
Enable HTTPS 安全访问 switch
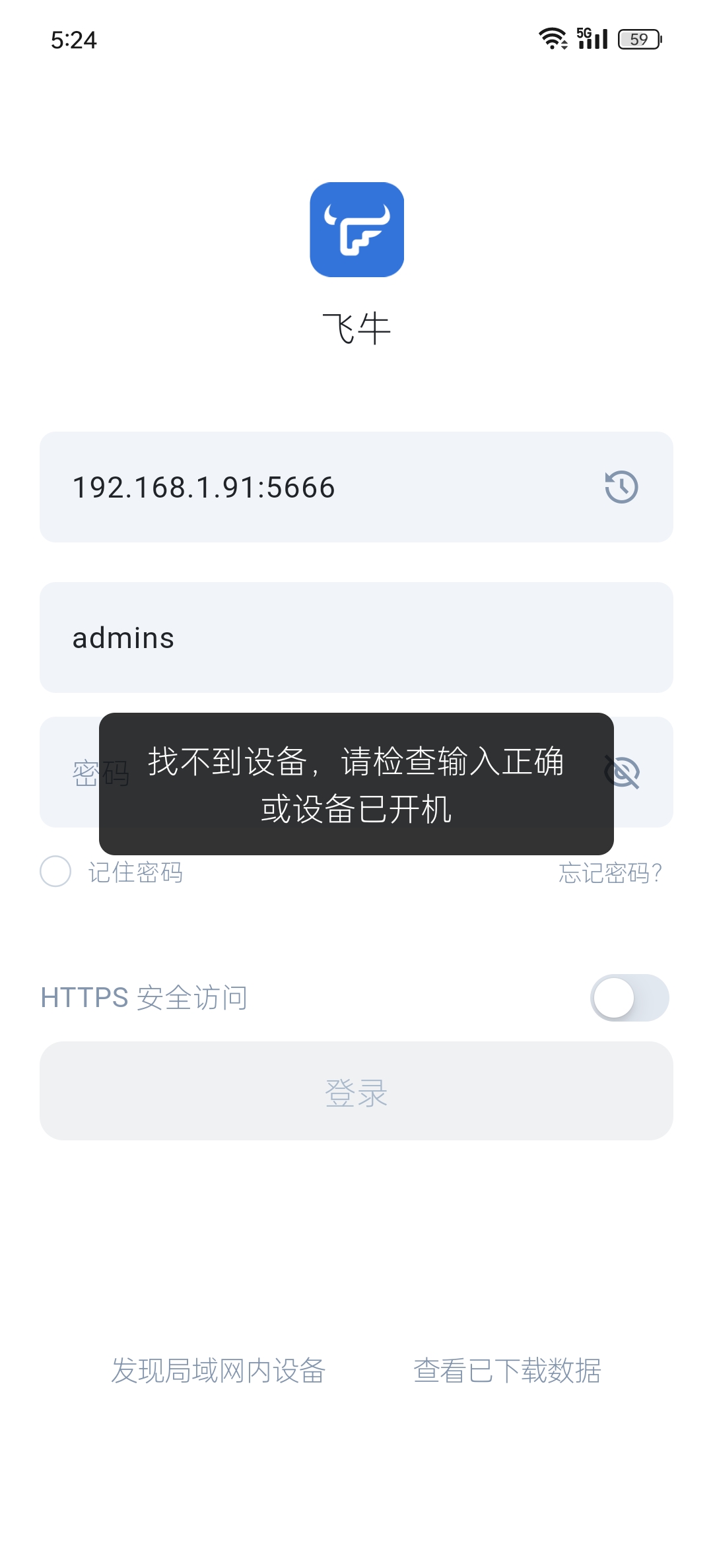[628, 998]
